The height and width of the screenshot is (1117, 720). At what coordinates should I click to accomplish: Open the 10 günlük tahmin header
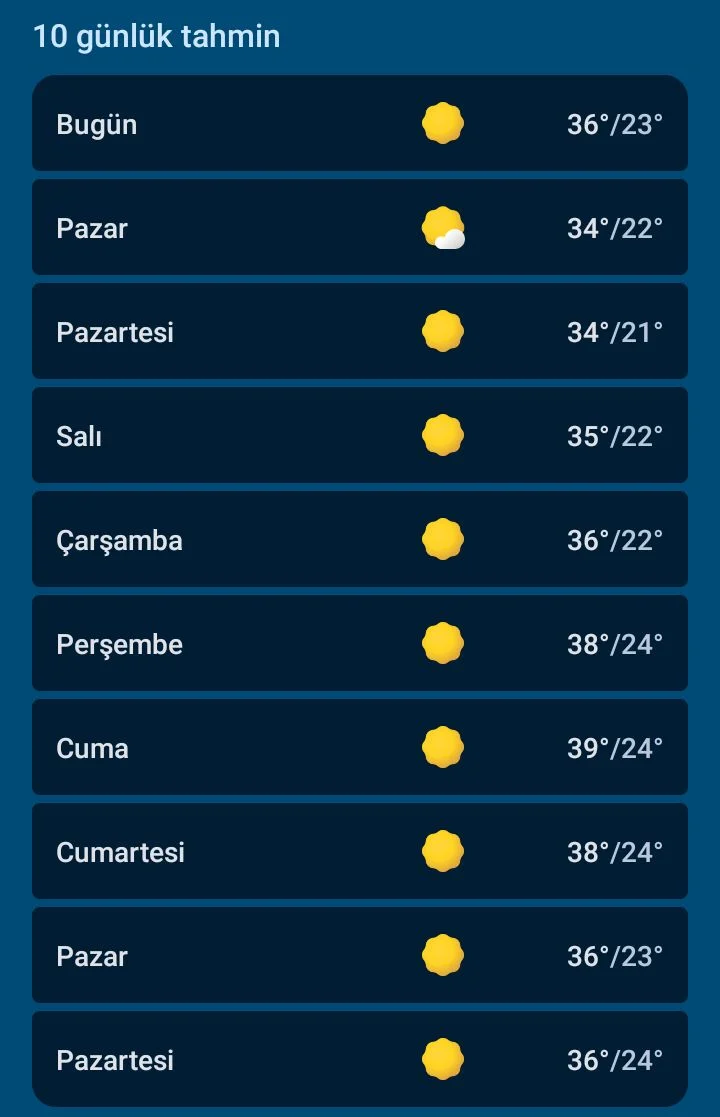[x=156, y=36]
